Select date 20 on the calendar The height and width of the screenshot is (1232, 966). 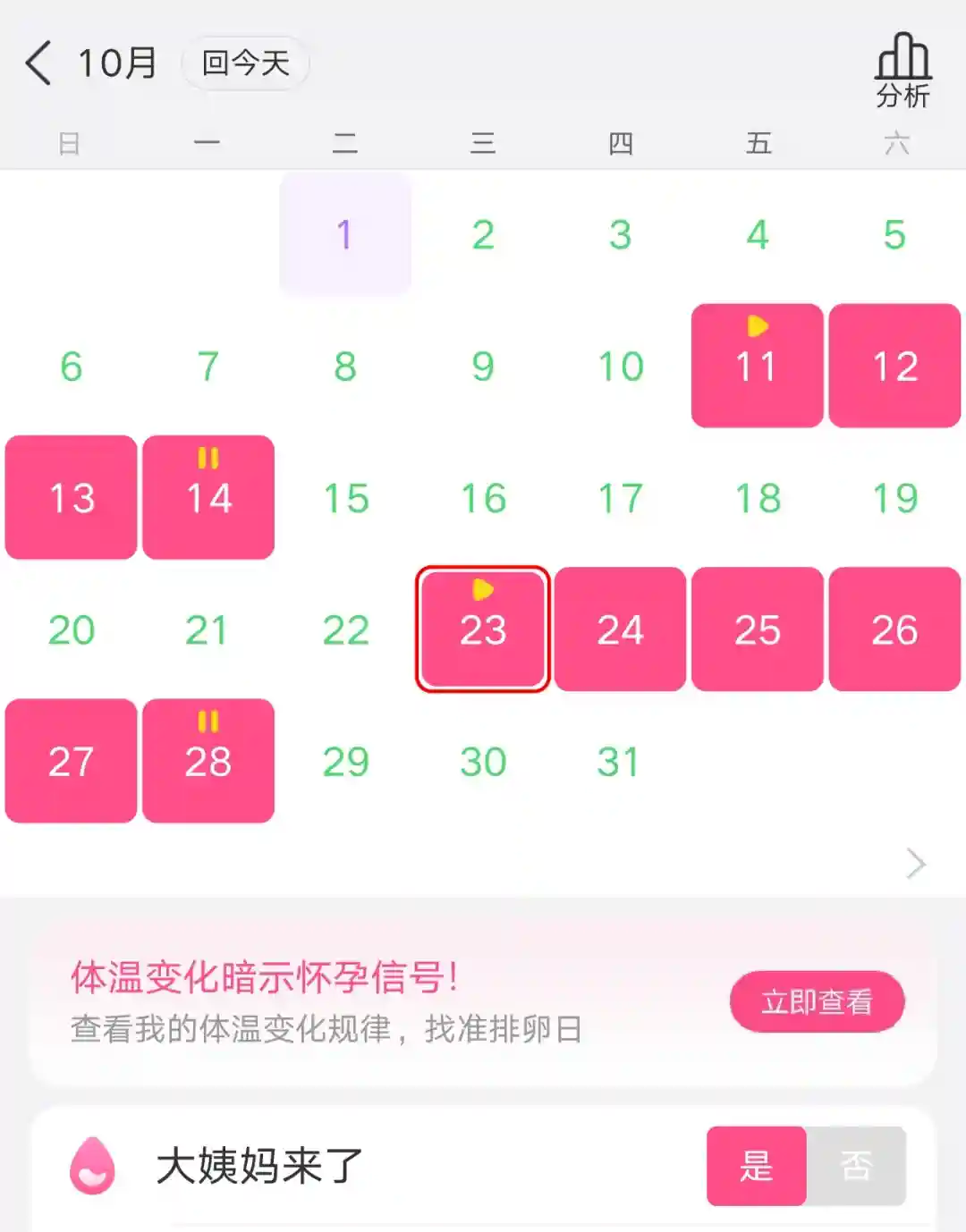point(72,630)
